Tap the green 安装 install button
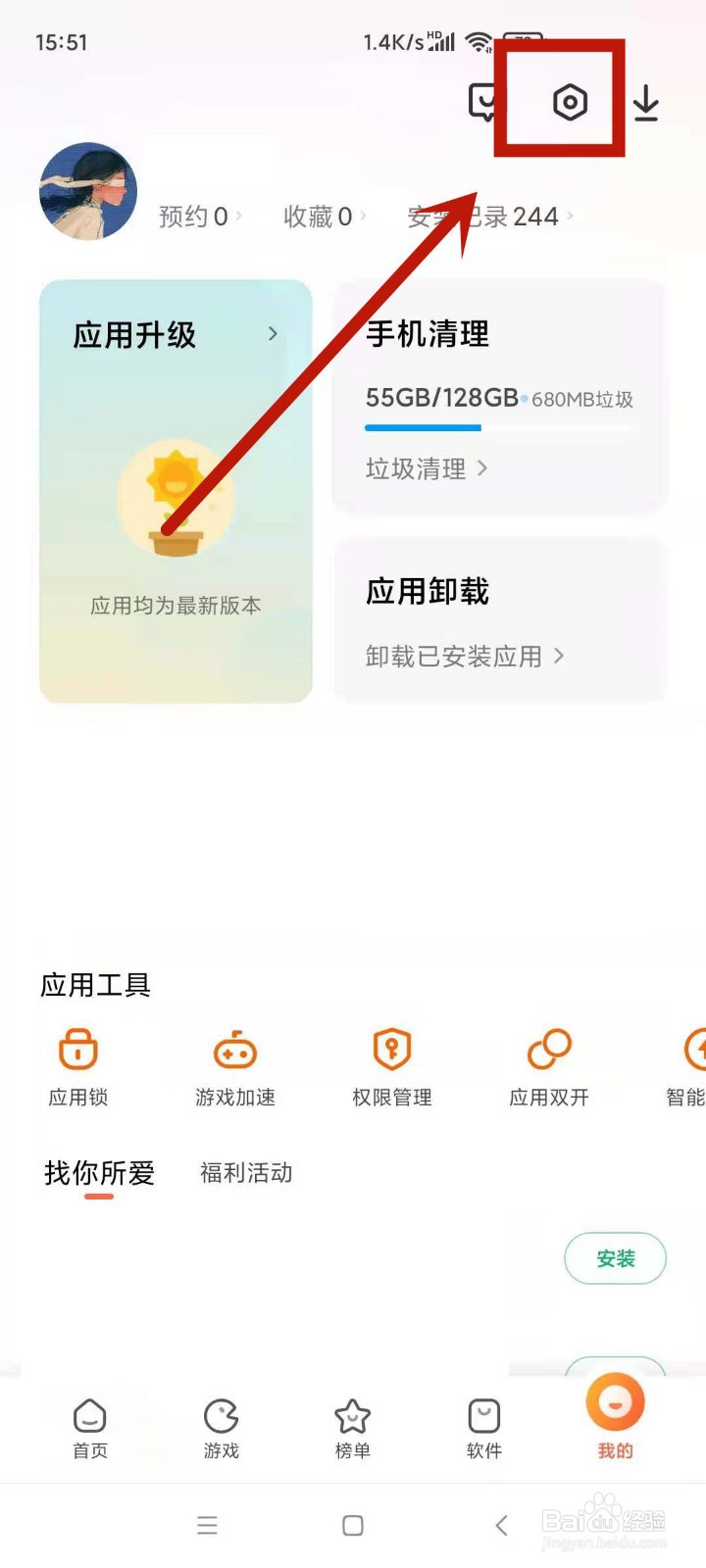This screenshot has height=1568, width=706. tap(615, 1258)
